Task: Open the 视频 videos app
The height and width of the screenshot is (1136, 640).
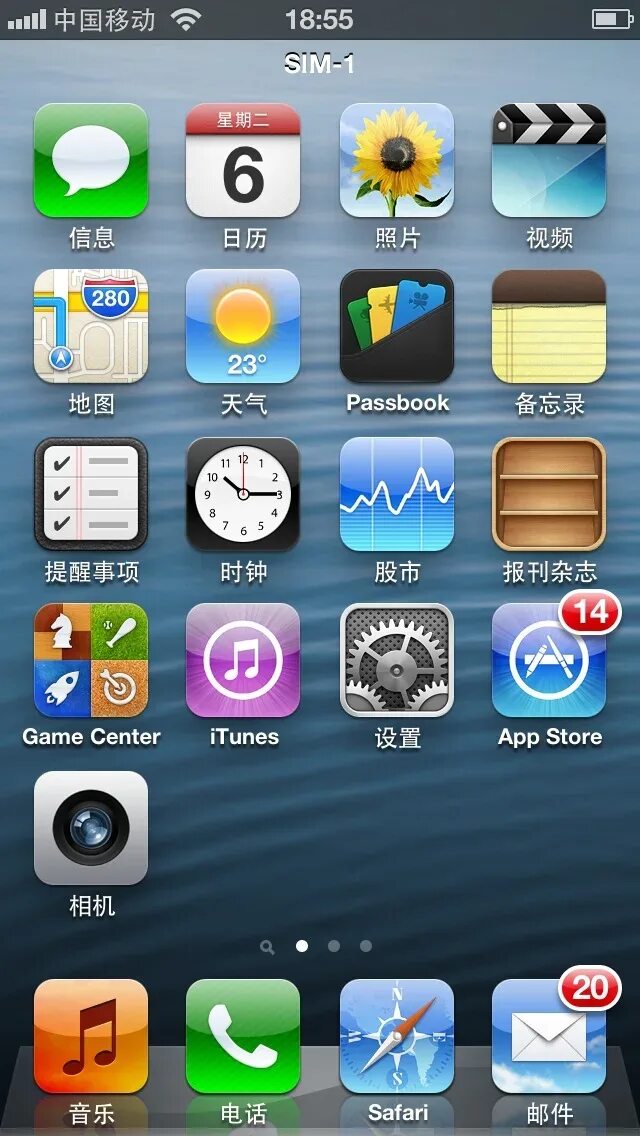Action: pos(549,161)
